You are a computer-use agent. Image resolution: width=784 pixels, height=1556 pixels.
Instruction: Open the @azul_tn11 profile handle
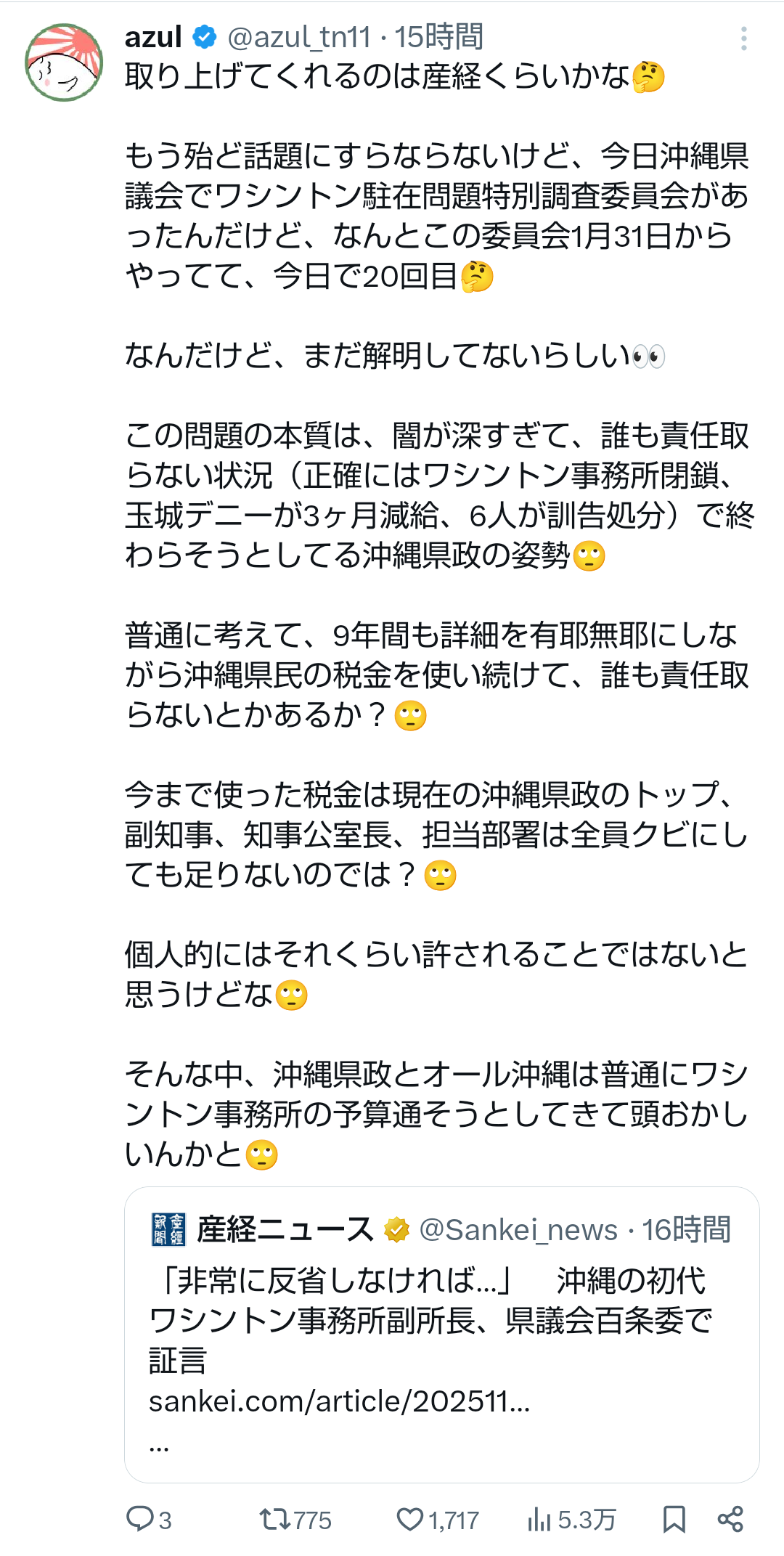299,37
